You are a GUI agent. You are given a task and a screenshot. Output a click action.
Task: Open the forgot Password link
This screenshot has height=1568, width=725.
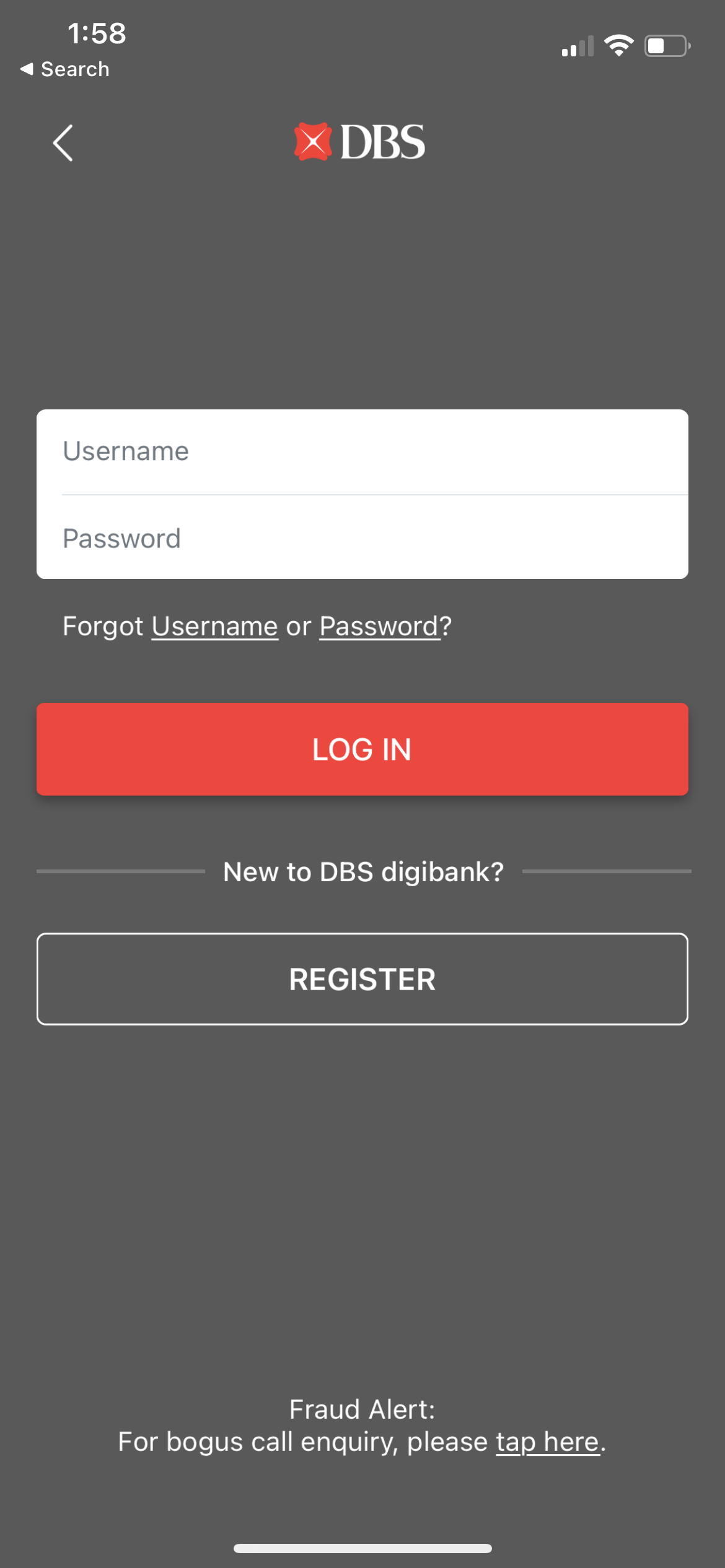379,626
